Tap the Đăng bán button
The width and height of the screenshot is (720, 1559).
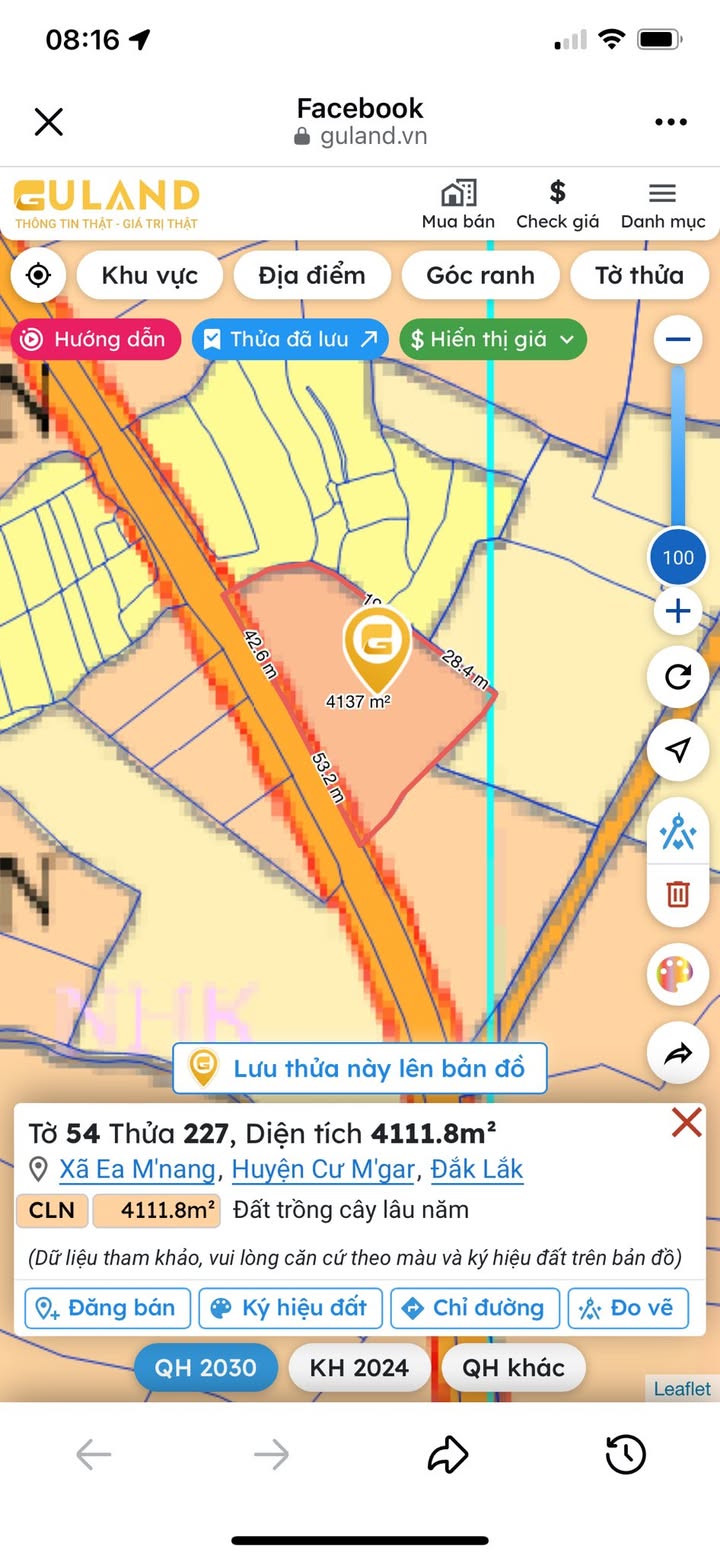coord(107,1307)
